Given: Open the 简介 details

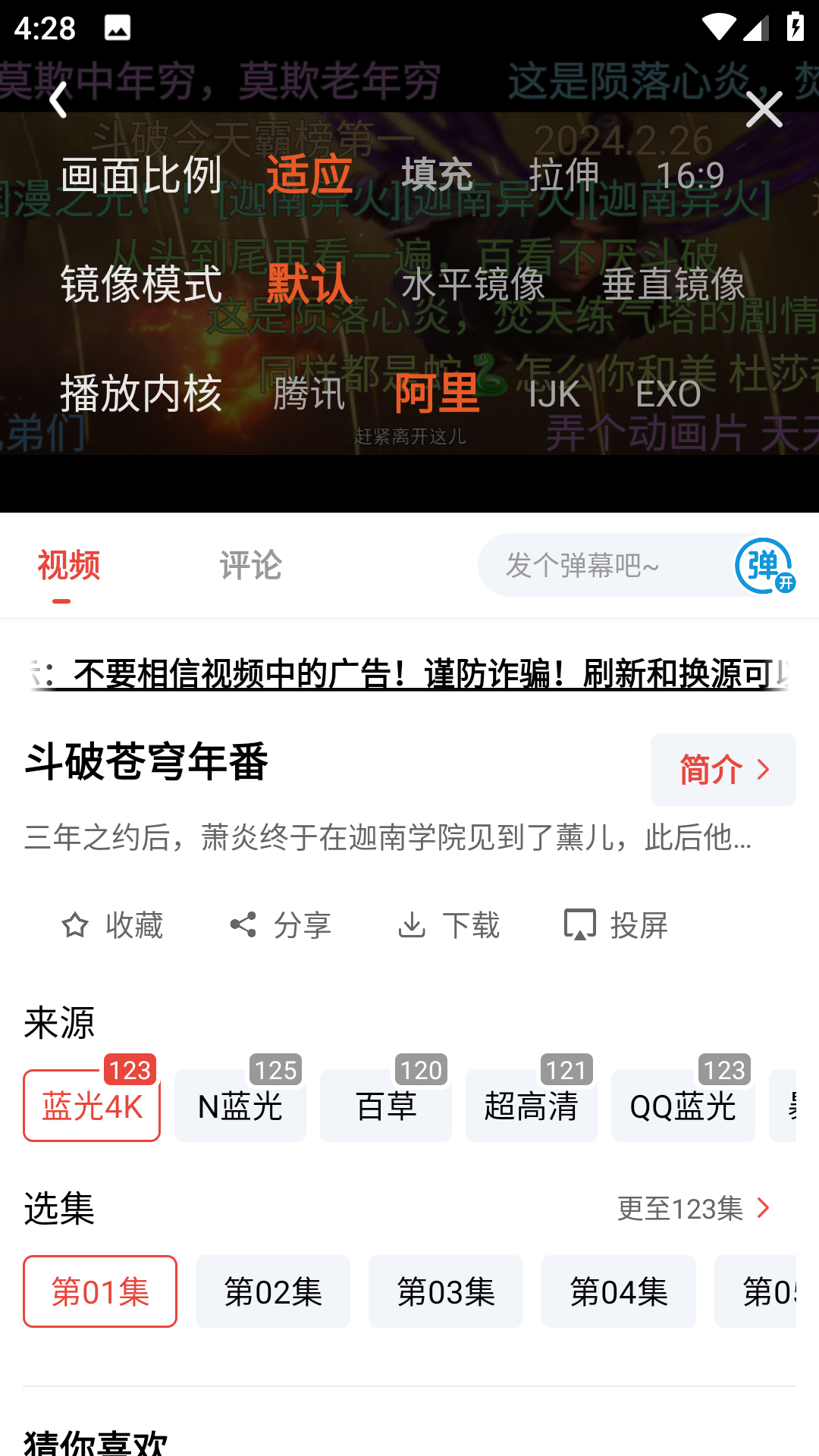Looking at the screenshot, I should click(x=723, y=770).
